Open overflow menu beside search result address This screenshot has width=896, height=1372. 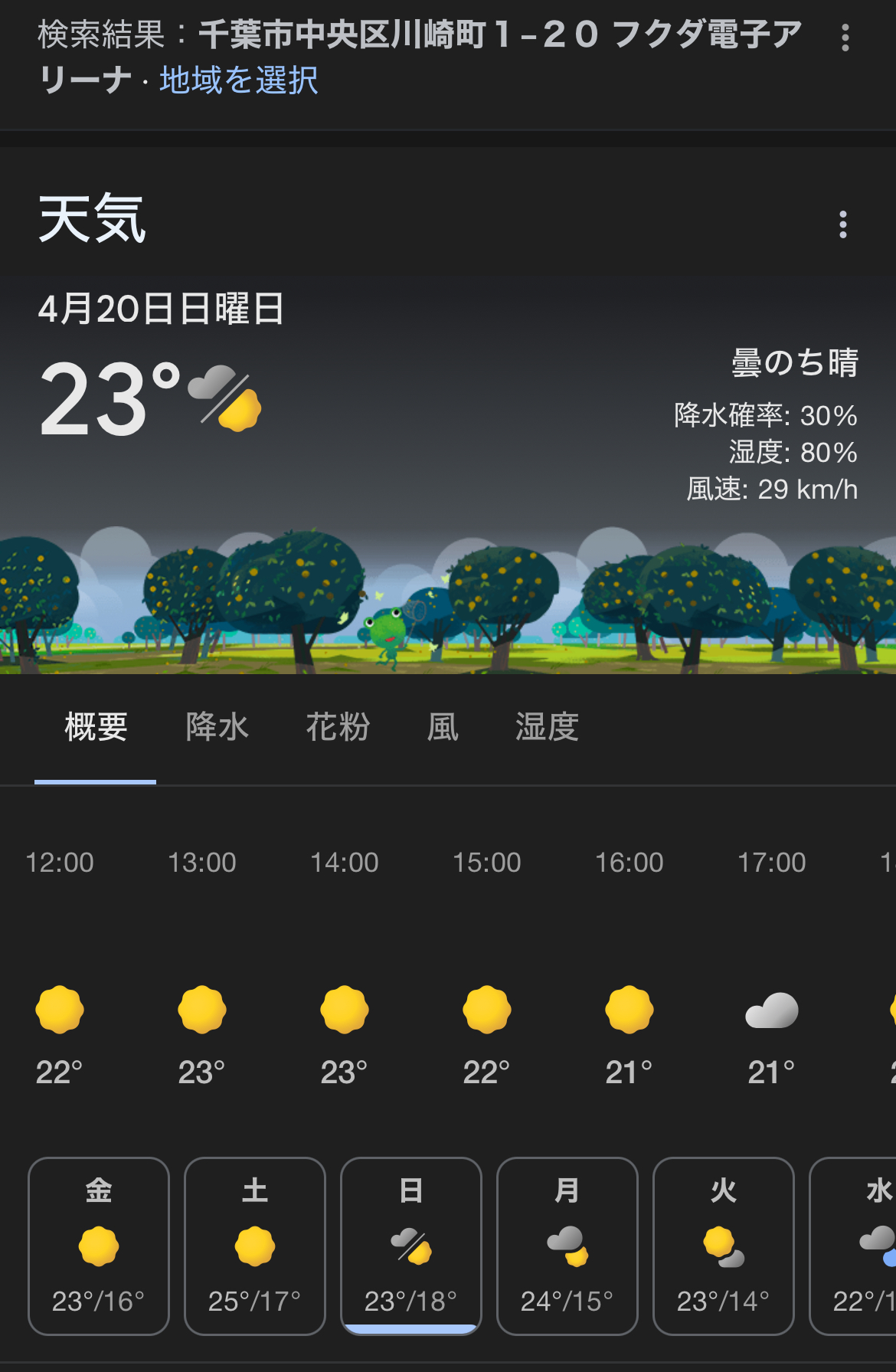click(845, 38)
